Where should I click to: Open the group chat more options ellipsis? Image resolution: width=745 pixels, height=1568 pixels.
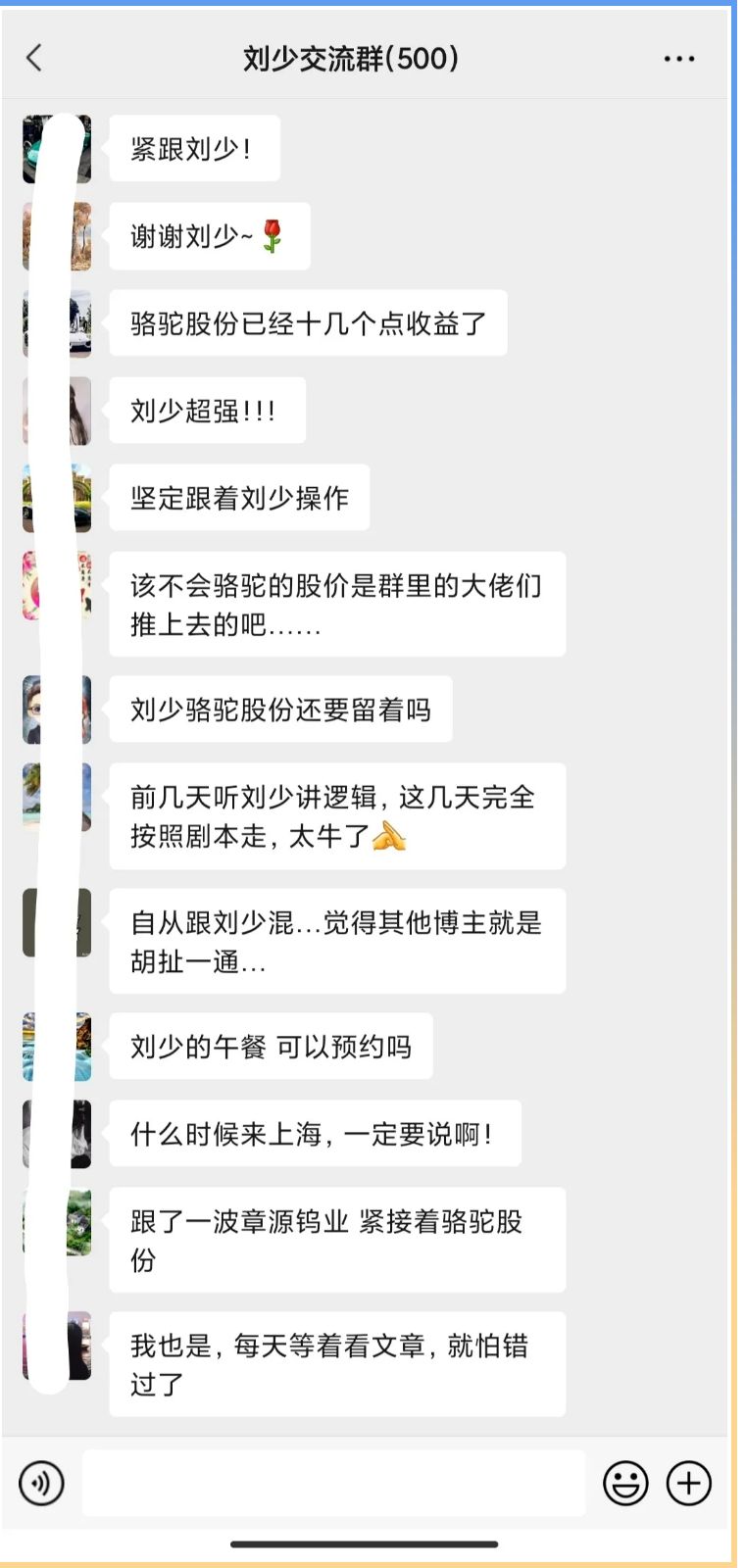pyautogui.click(x=678, y=59)
